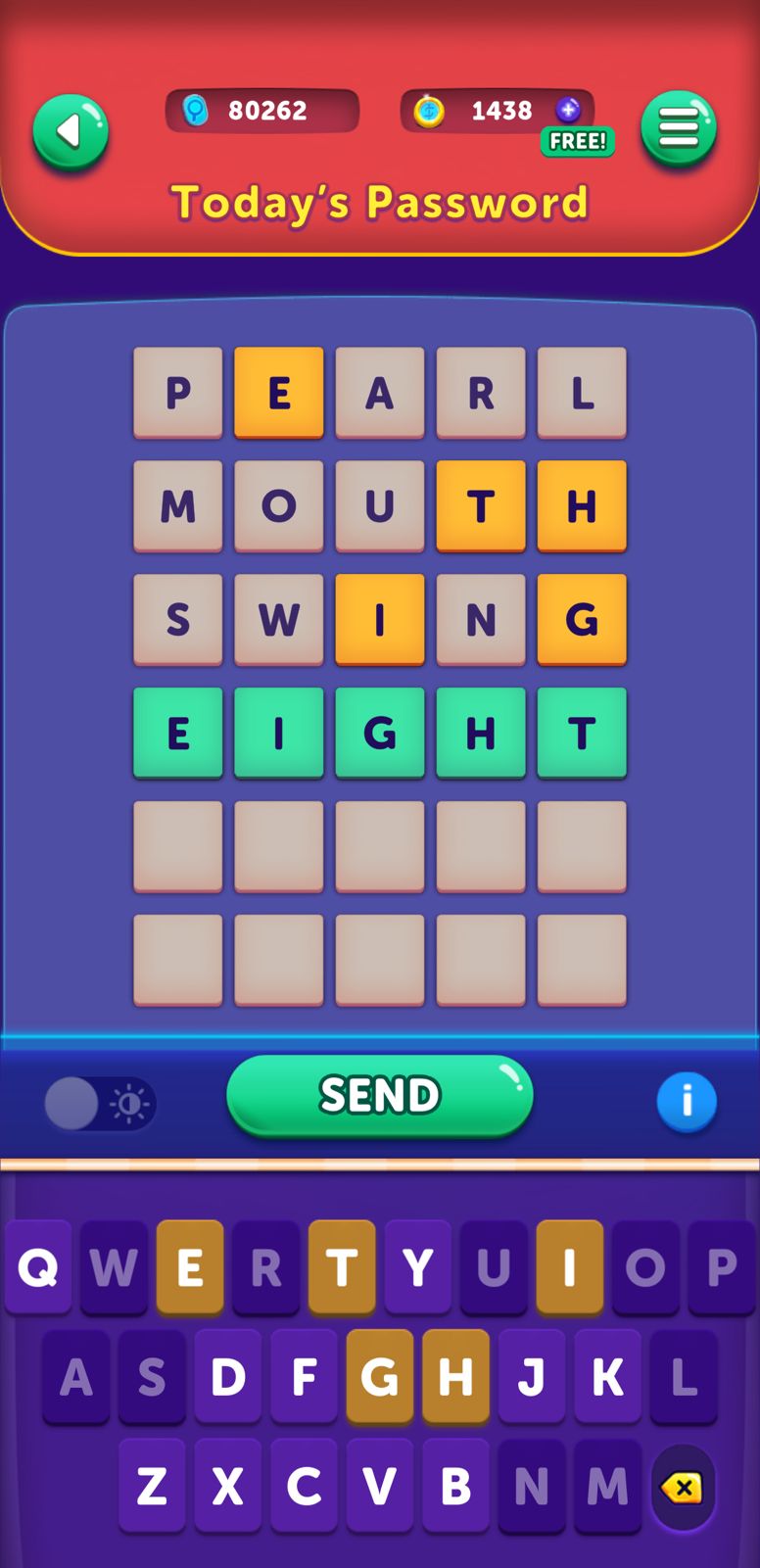The width and height of the screenshot is (760, 1568).
Task: Tap the highlighted G key
Action: click(x=379, y=1377)
